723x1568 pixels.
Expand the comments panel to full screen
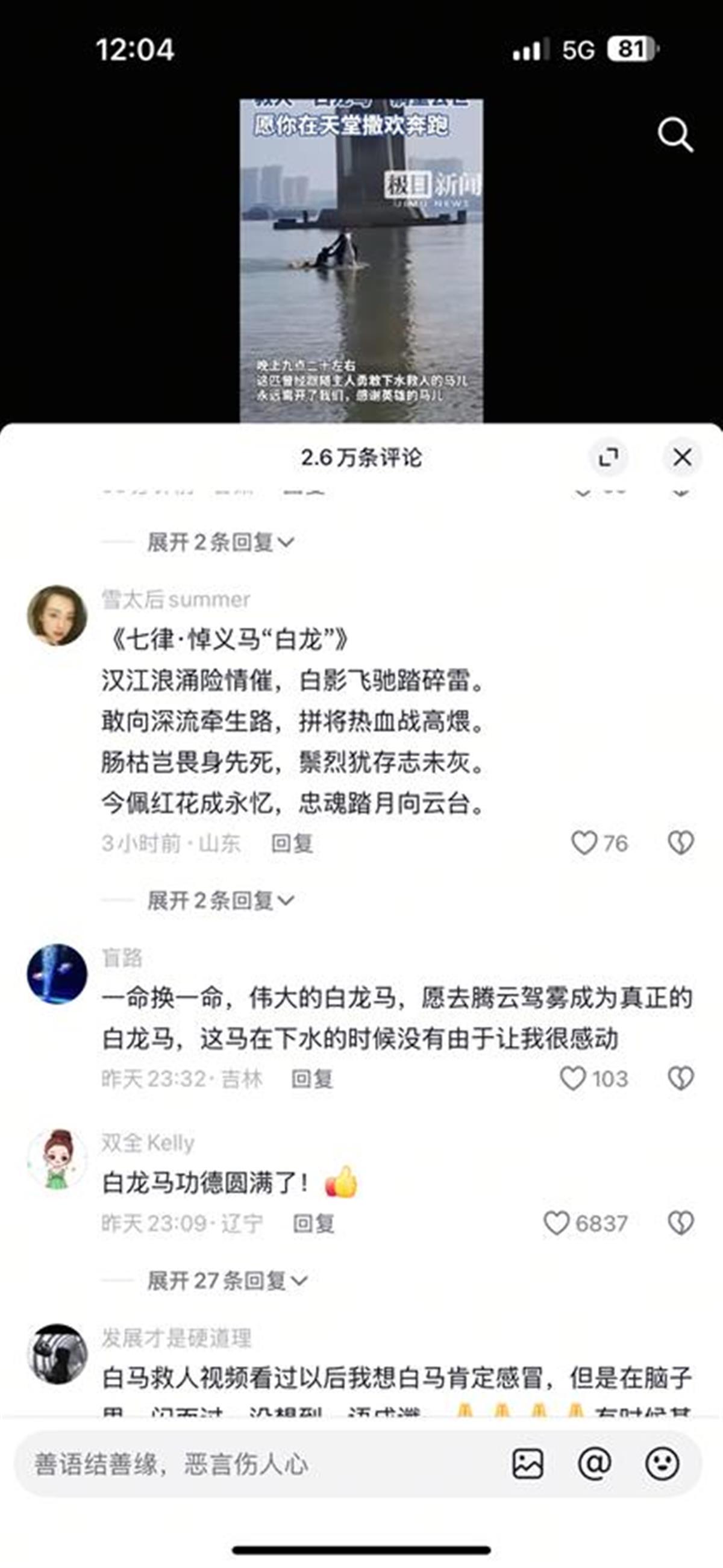click(608, 457)
